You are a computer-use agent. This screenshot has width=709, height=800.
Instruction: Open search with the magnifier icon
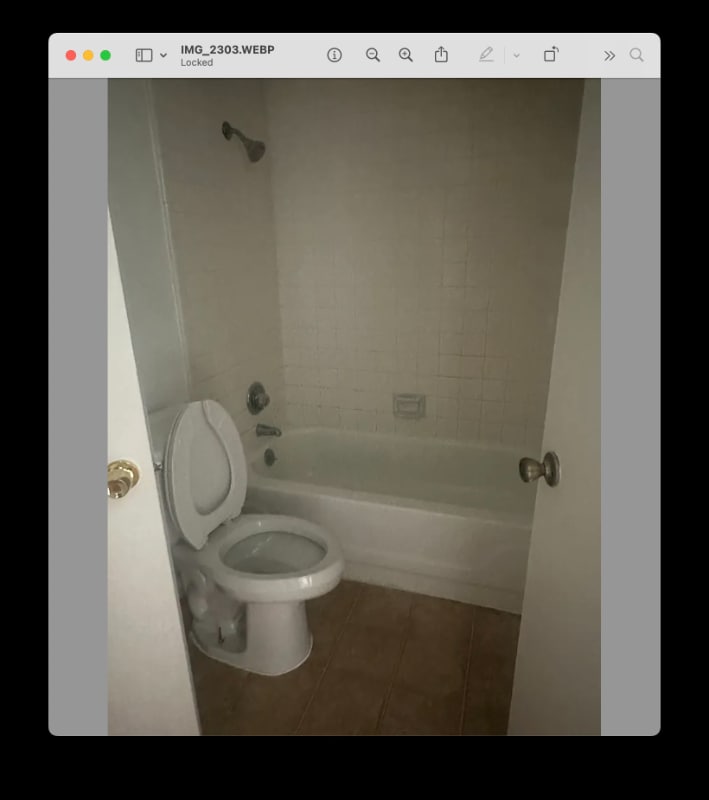coord(637,55)
